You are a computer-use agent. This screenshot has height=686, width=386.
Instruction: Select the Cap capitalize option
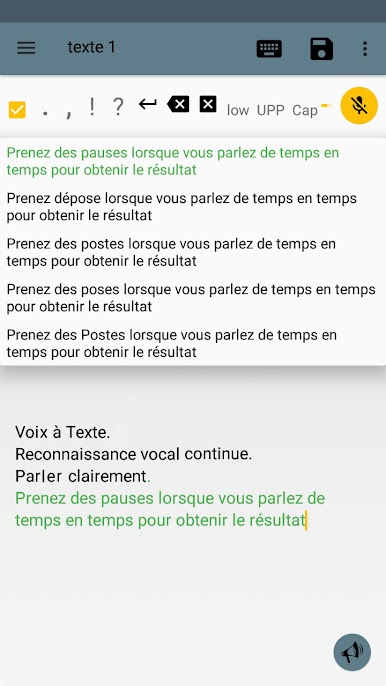[305, 110]
